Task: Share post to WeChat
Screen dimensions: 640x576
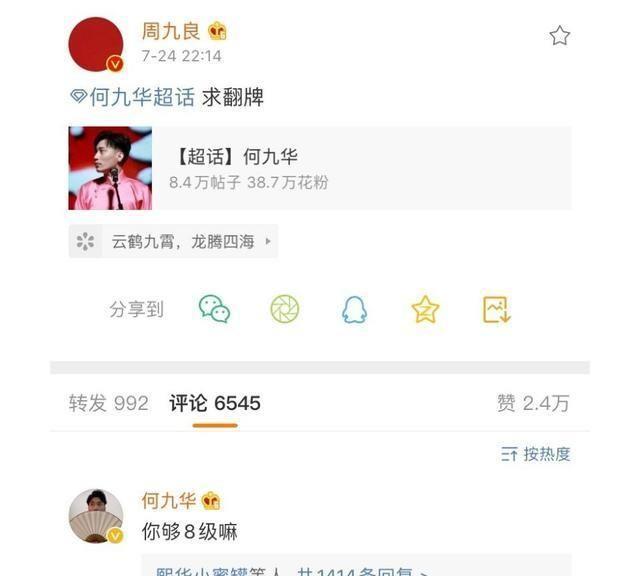Action: pos(214,309)
